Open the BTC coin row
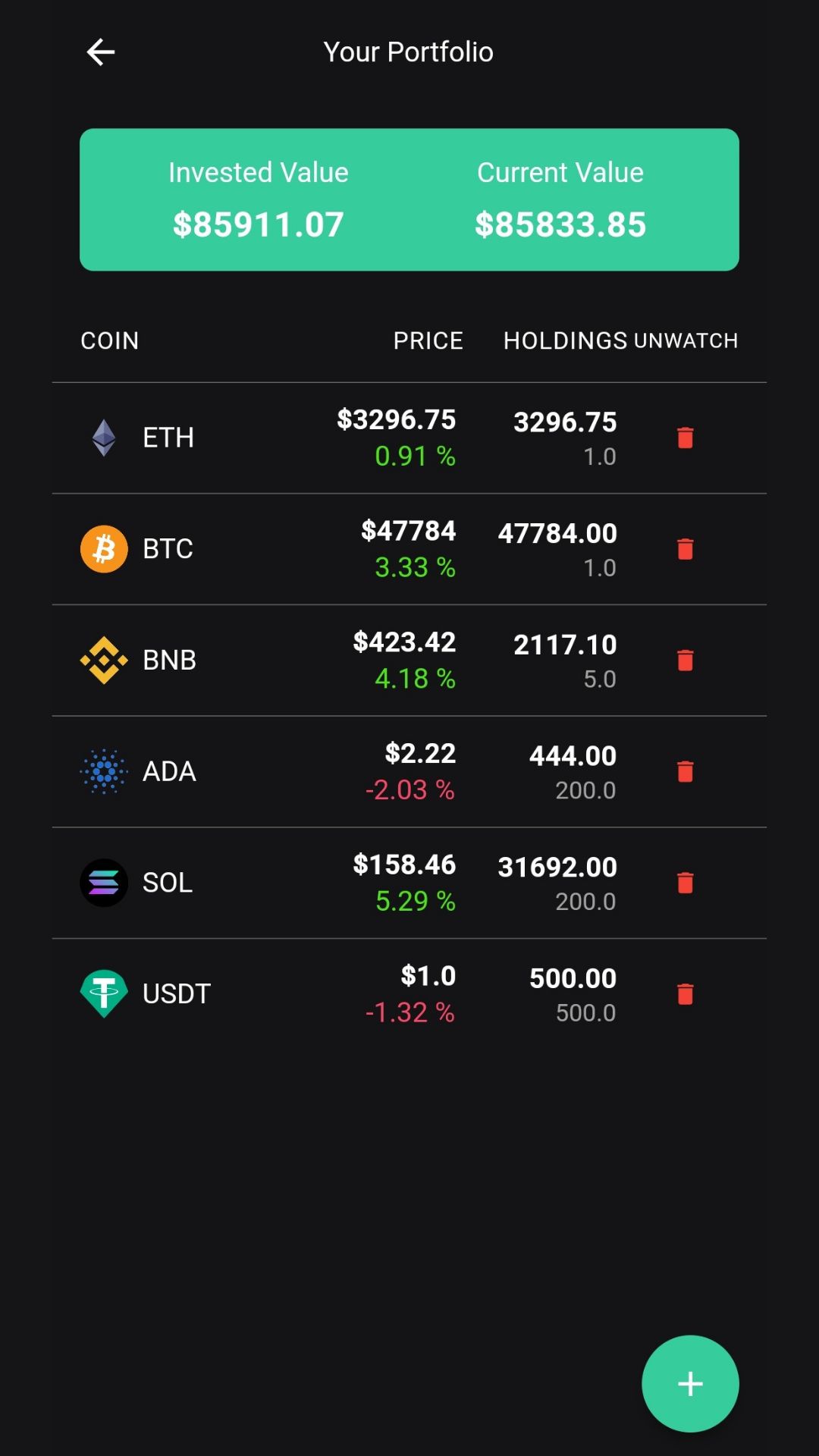This screenshot has width=819, height=1456. (x=409, y=549)
